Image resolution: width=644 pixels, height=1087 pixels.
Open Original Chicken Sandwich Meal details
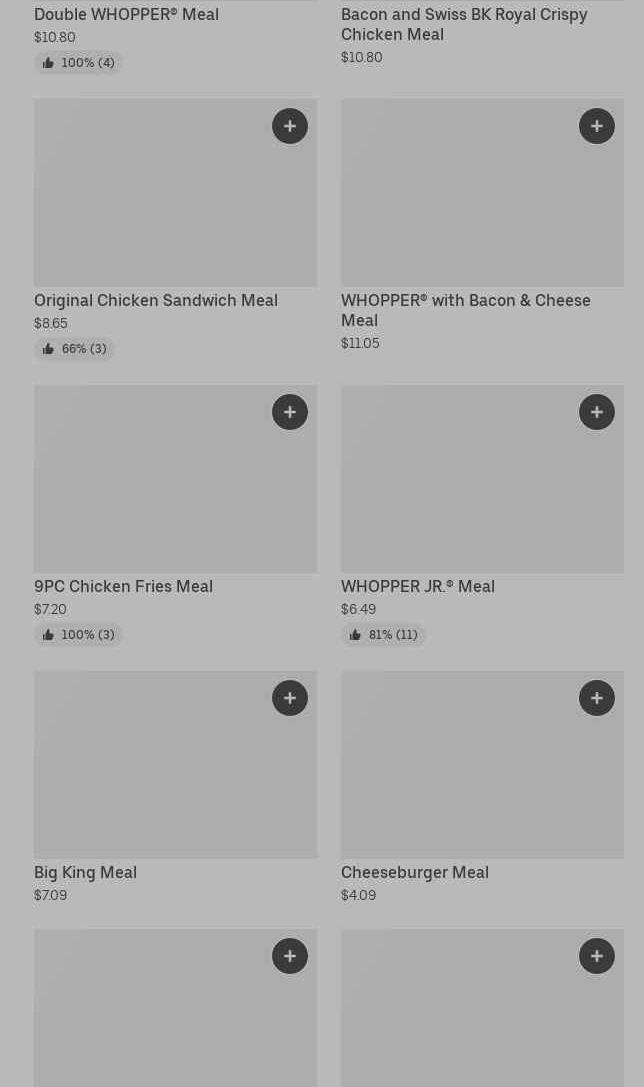coord(175,229)
